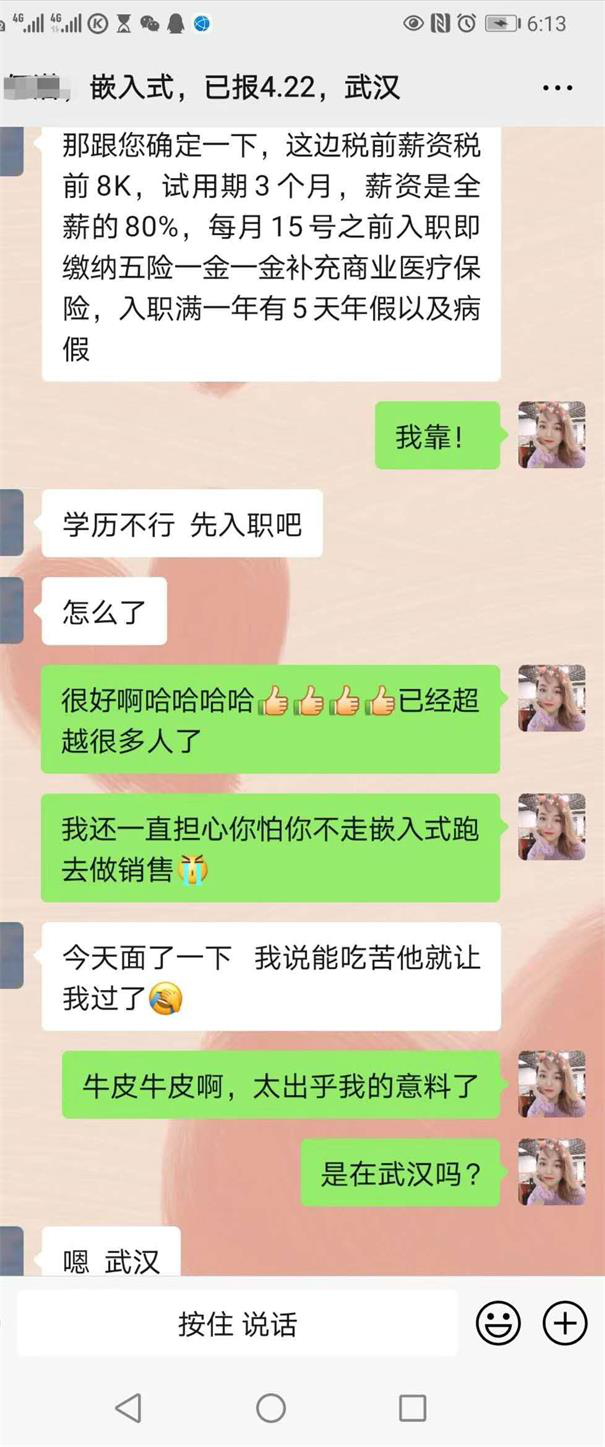Go to the home screen

tap(271, 1408)
